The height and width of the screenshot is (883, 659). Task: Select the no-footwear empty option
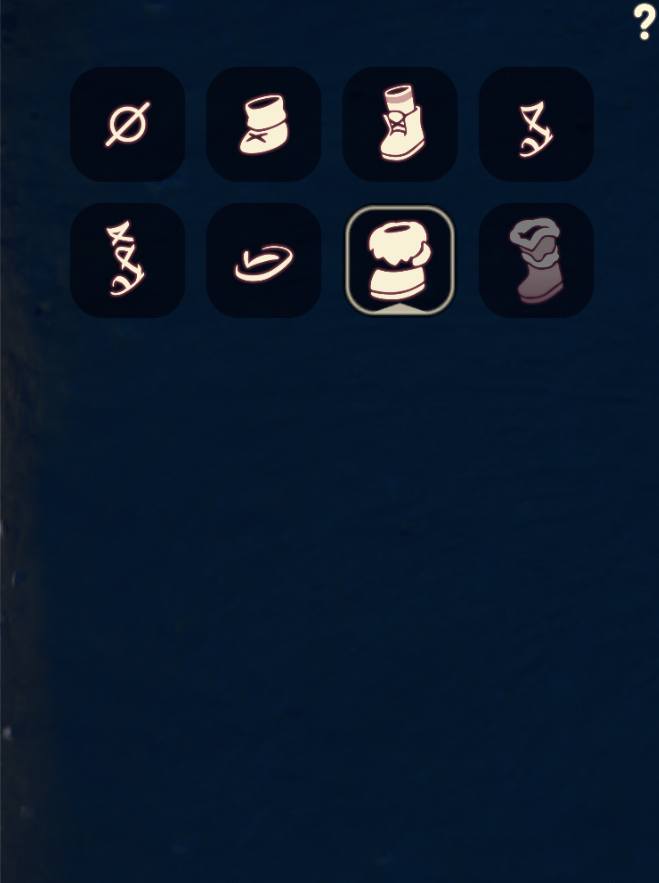pyautogui.click(x=128, y=125)
